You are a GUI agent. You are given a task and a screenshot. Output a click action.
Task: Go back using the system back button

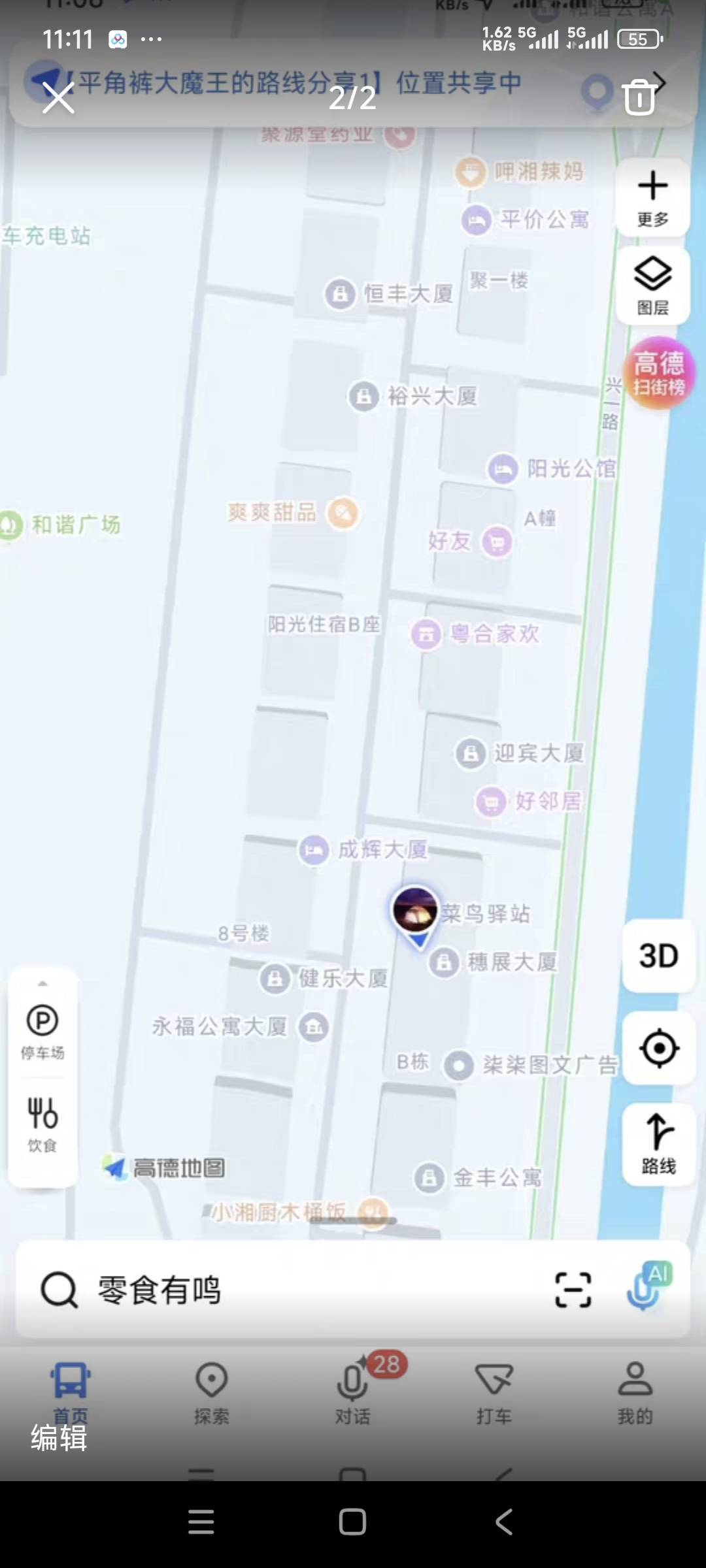click(x=504, y=1522)
